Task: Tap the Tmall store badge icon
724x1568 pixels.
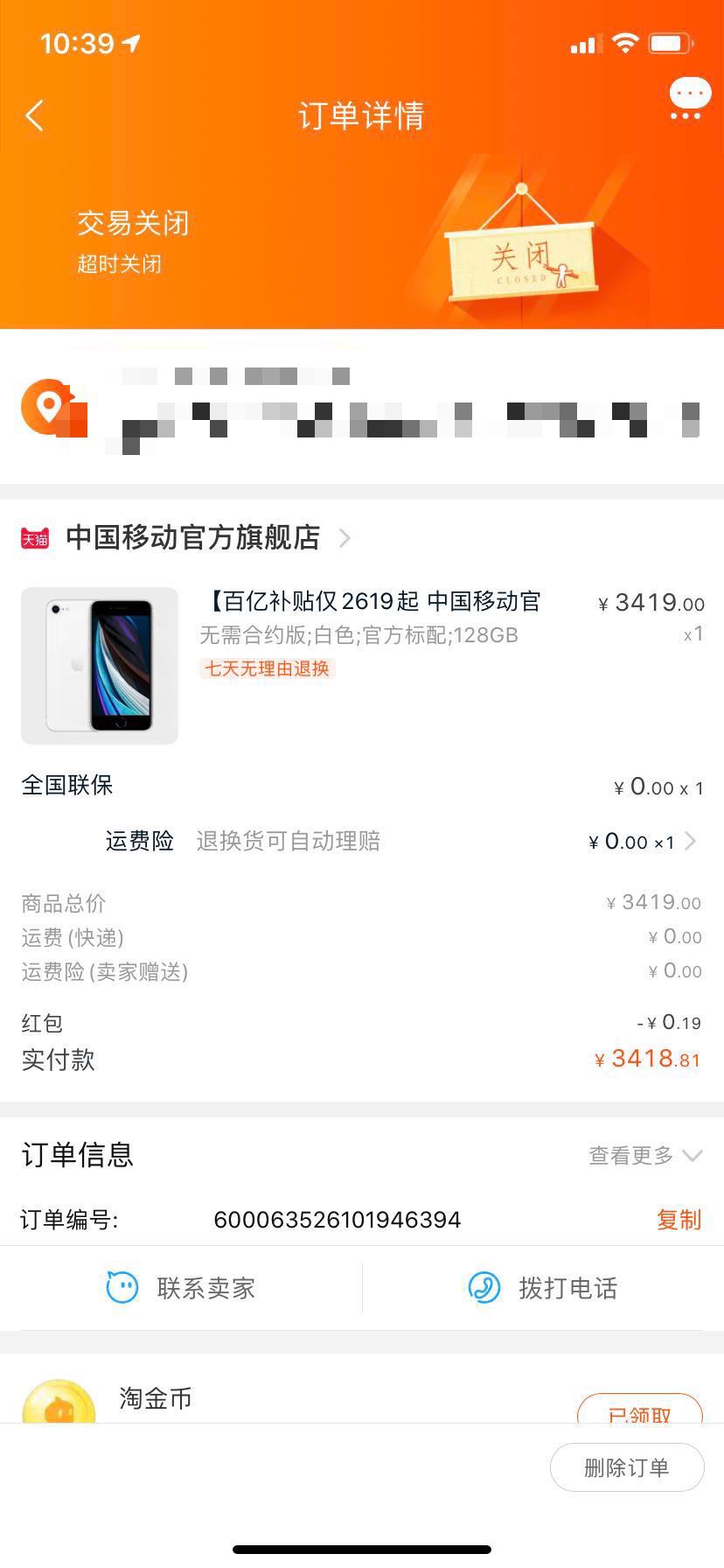Action: (37, 537)
